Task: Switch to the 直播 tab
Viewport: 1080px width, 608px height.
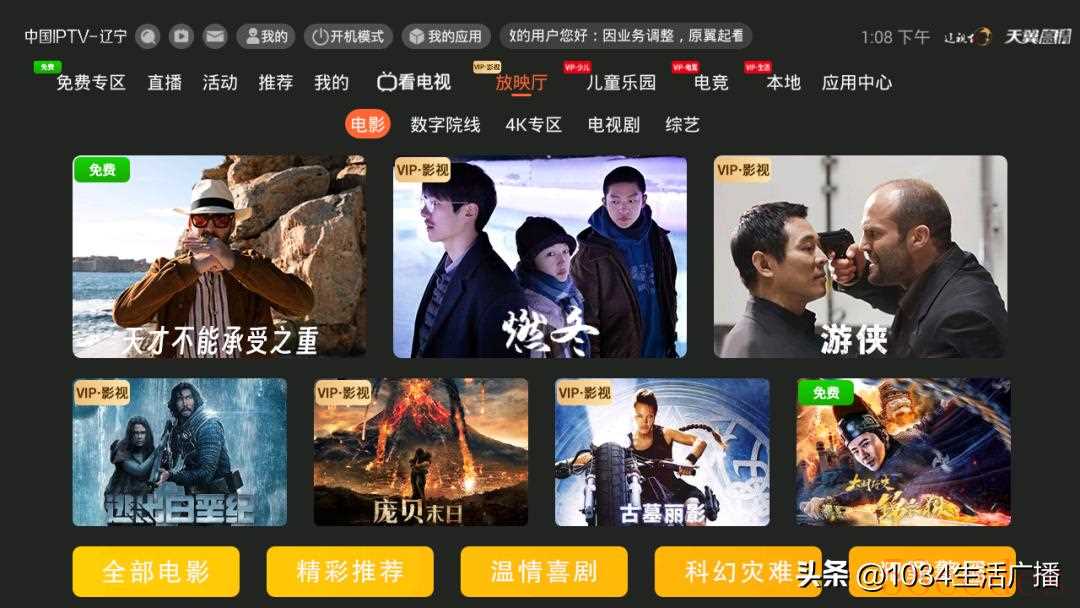Action: point(165,83)
